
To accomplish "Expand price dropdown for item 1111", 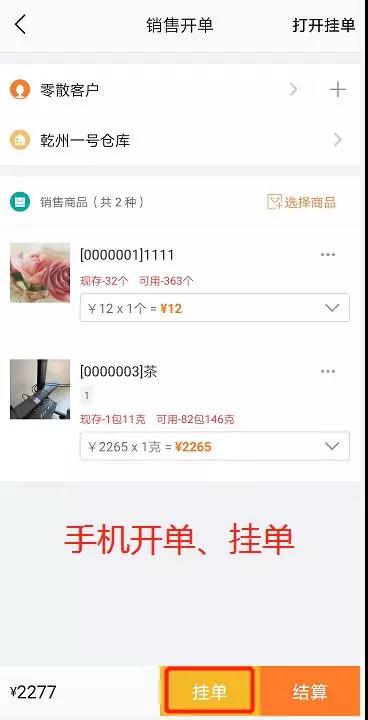I will [x=215, y=308].
